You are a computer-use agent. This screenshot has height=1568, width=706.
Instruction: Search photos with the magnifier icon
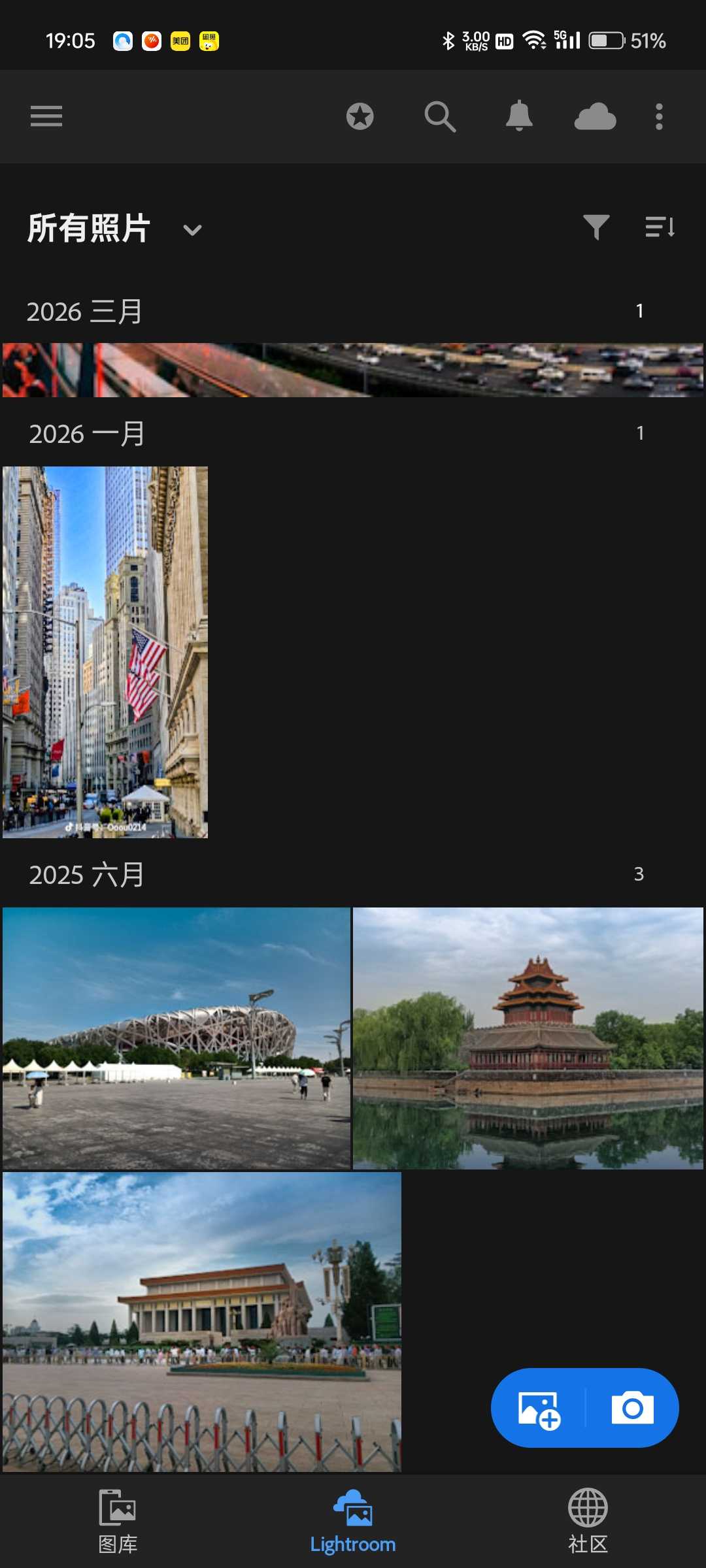[x=440, y=117]
